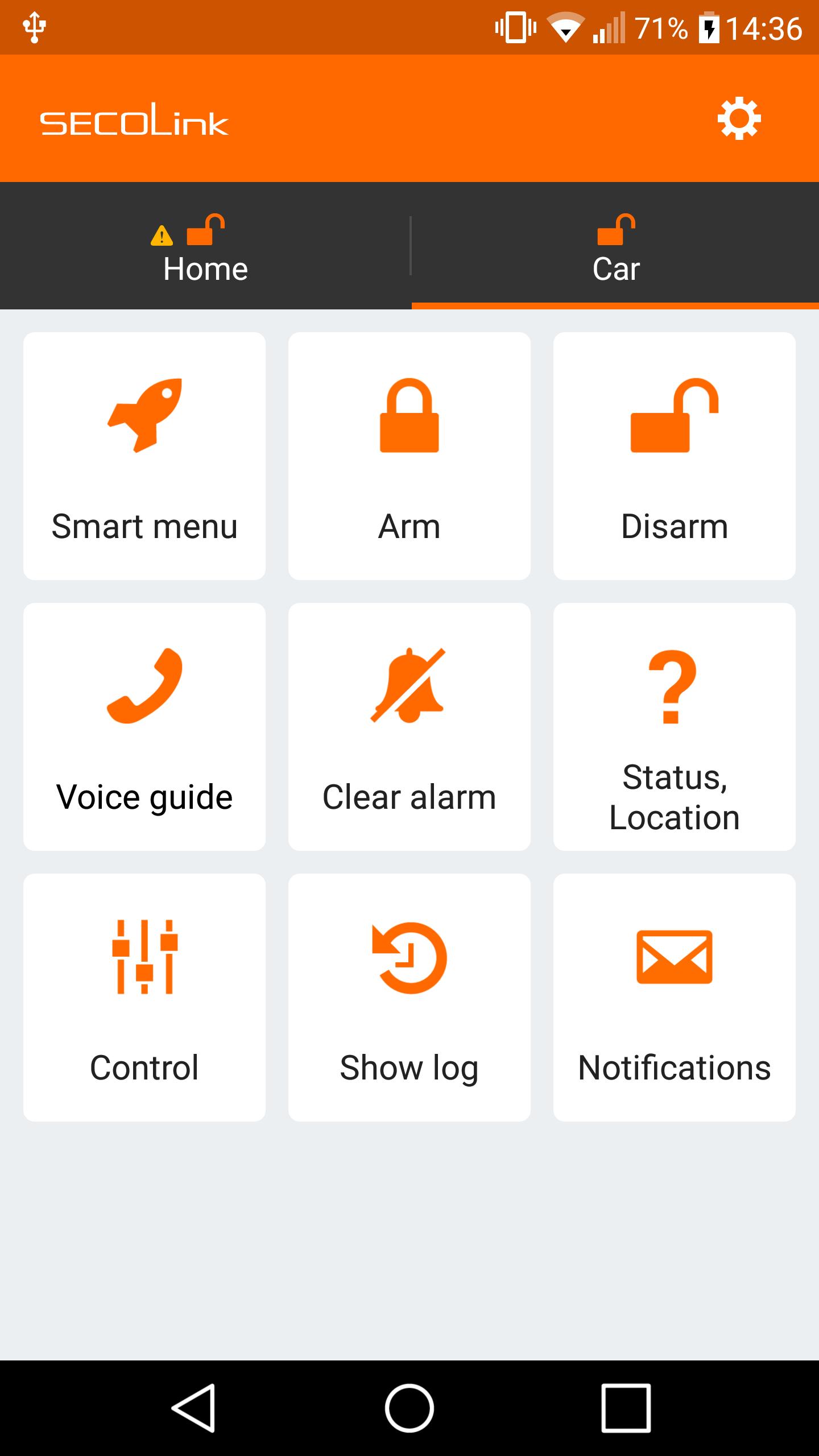Open Notifications tile

tap(675, 998)
